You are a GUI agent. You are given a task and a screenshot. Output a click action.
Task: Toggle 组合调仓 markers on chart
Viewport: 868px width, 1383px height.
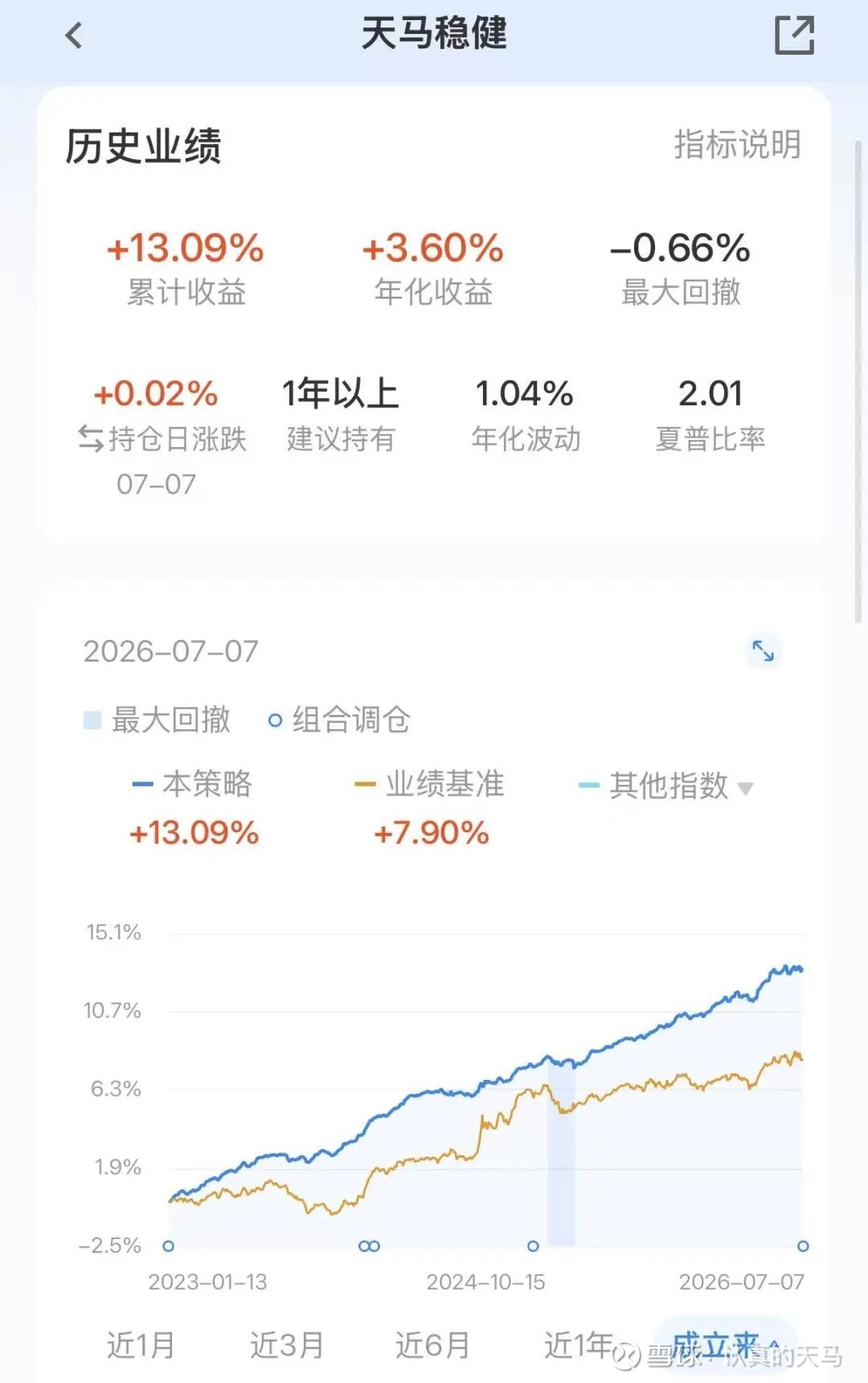(339, 720)
